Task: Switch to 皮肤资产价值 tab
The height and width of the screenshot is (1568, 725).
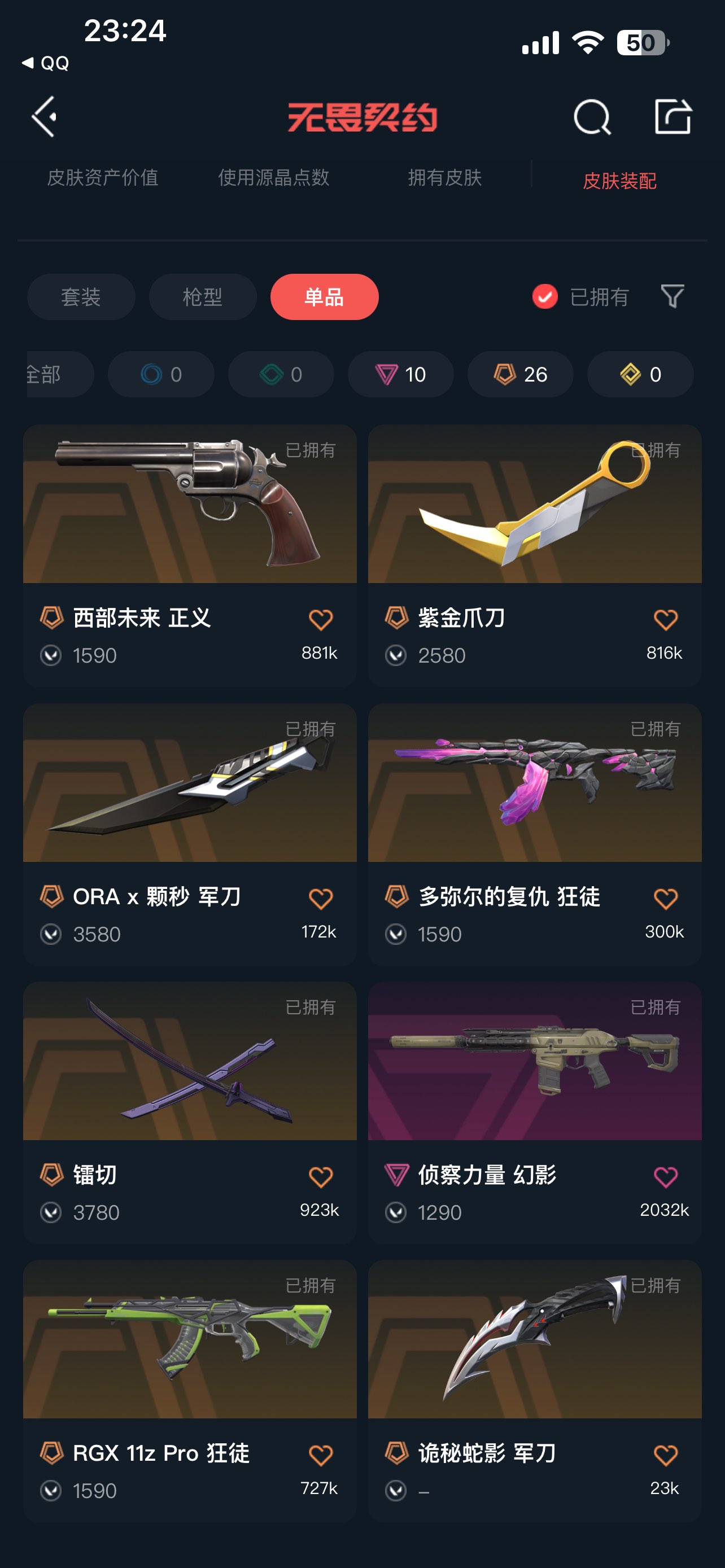Action: tap(103, 178)
